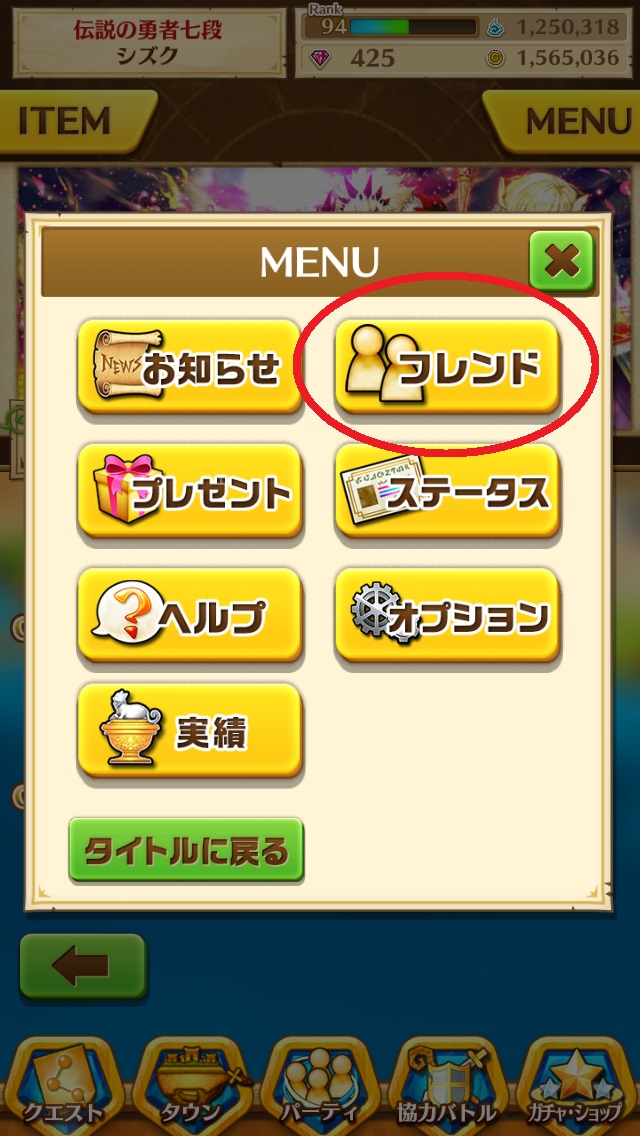Image resolution: width=640 pixels, height=1136 pixels.
Task: View 実績 achievements
Action: point(190,732)
